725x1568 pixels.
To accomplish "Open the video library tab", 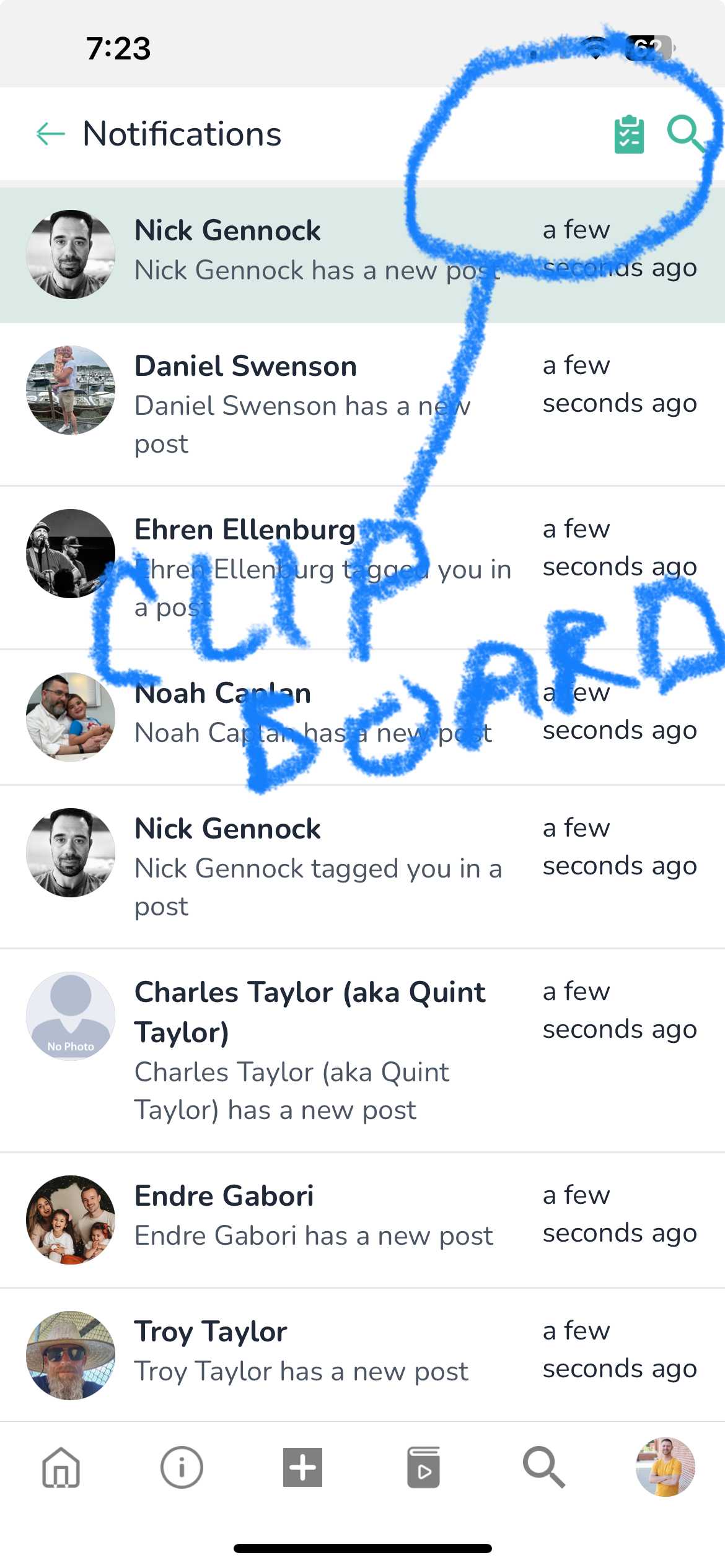I will 424,1466.
